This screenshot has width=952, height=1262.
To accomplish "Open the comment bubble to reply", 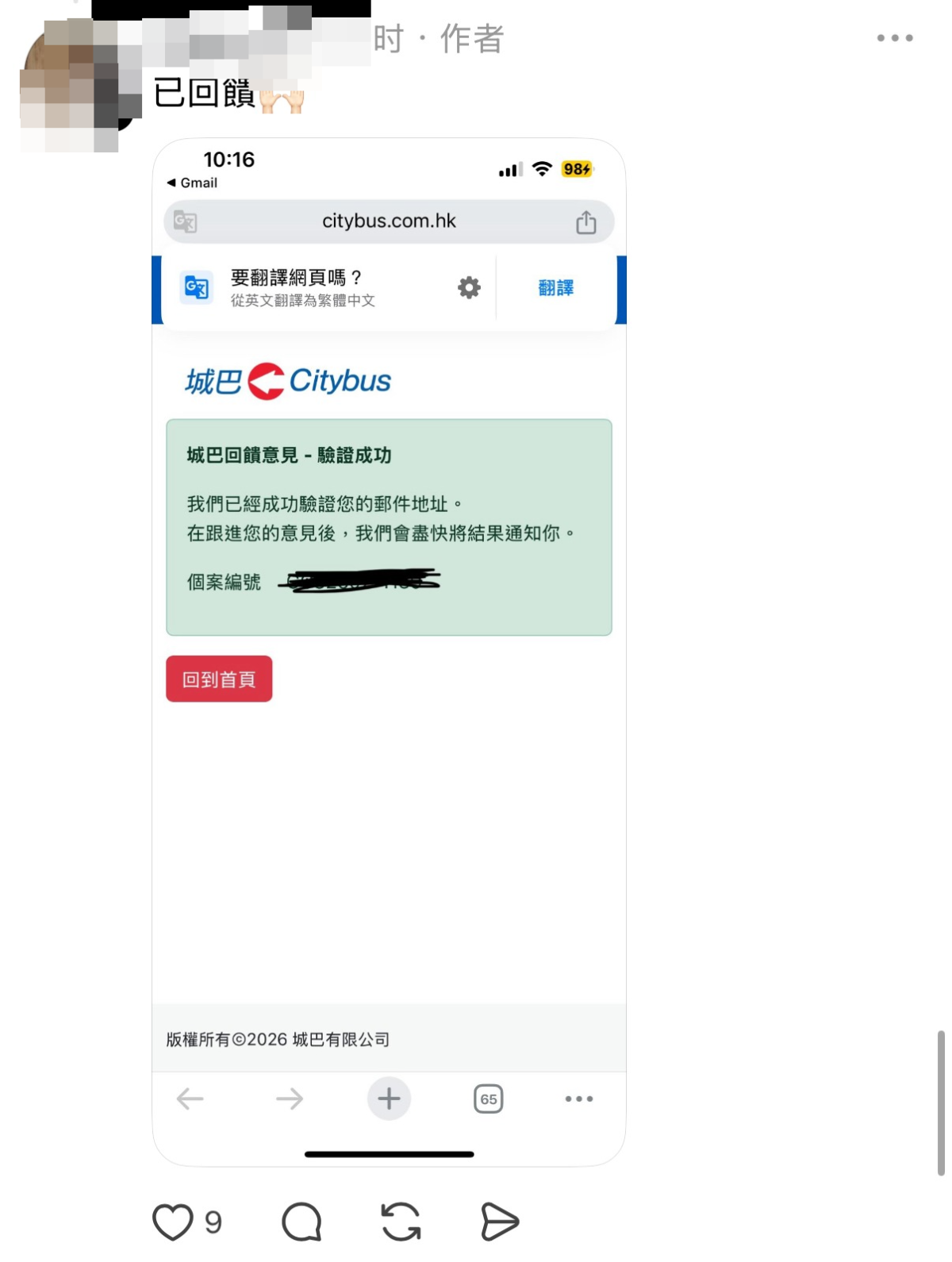I will [x=301, y=1222].
